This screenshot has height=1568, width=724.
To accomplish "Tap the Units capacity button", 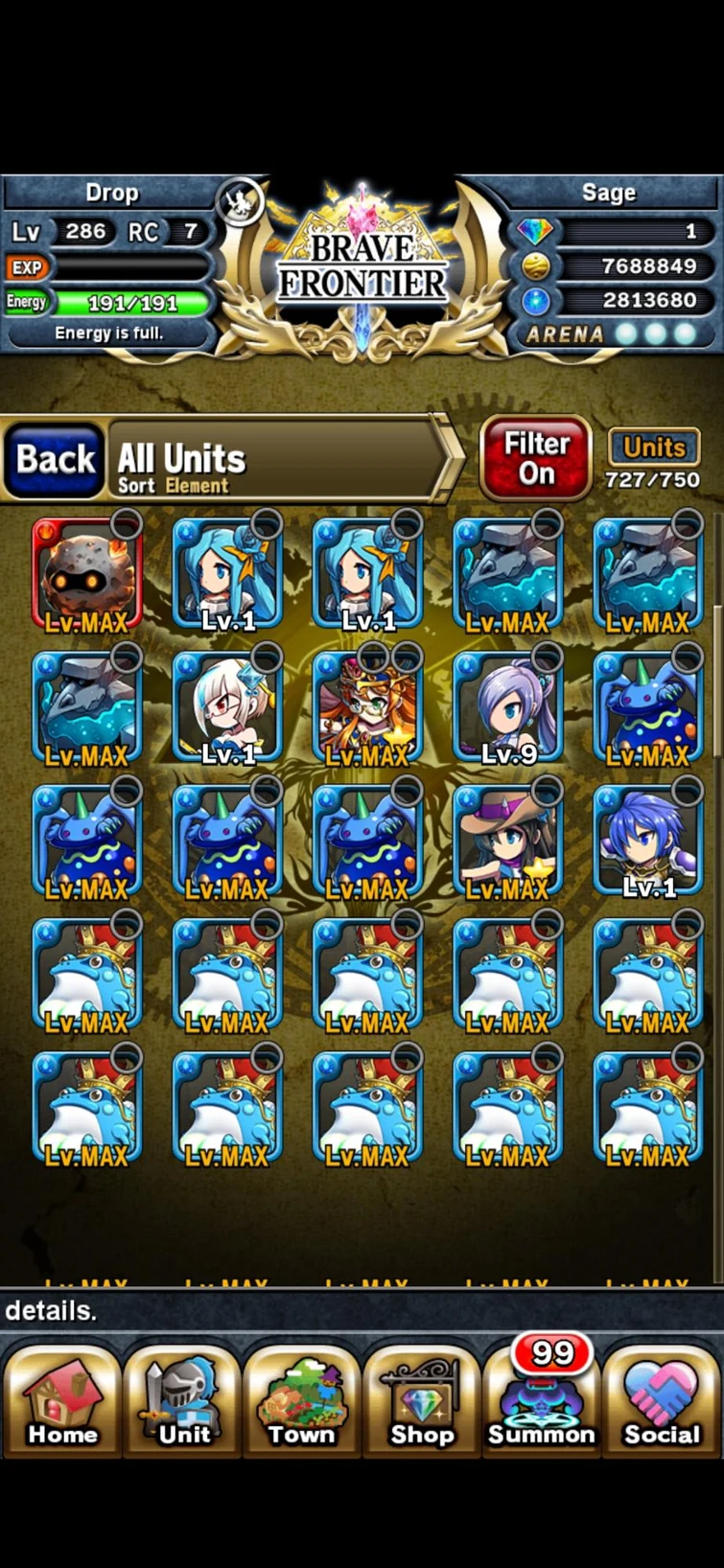I will (x=654, y=449).
